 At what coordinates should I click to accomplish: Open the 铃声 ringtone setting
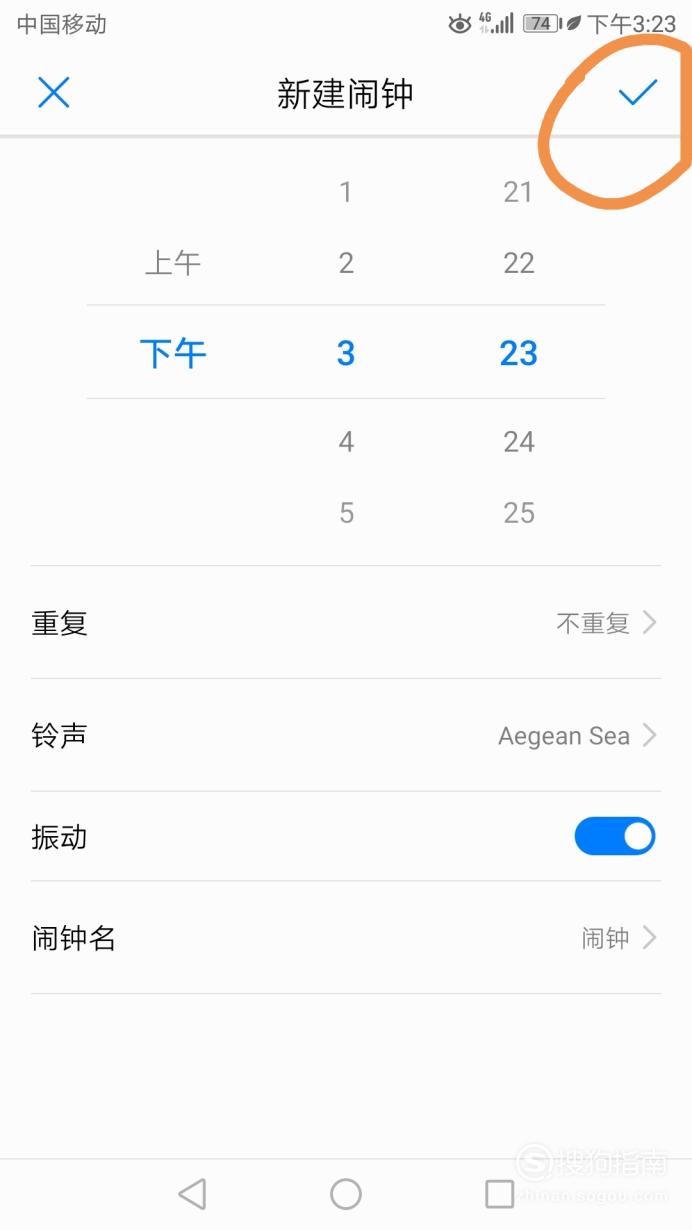click(x=346, y=736)
